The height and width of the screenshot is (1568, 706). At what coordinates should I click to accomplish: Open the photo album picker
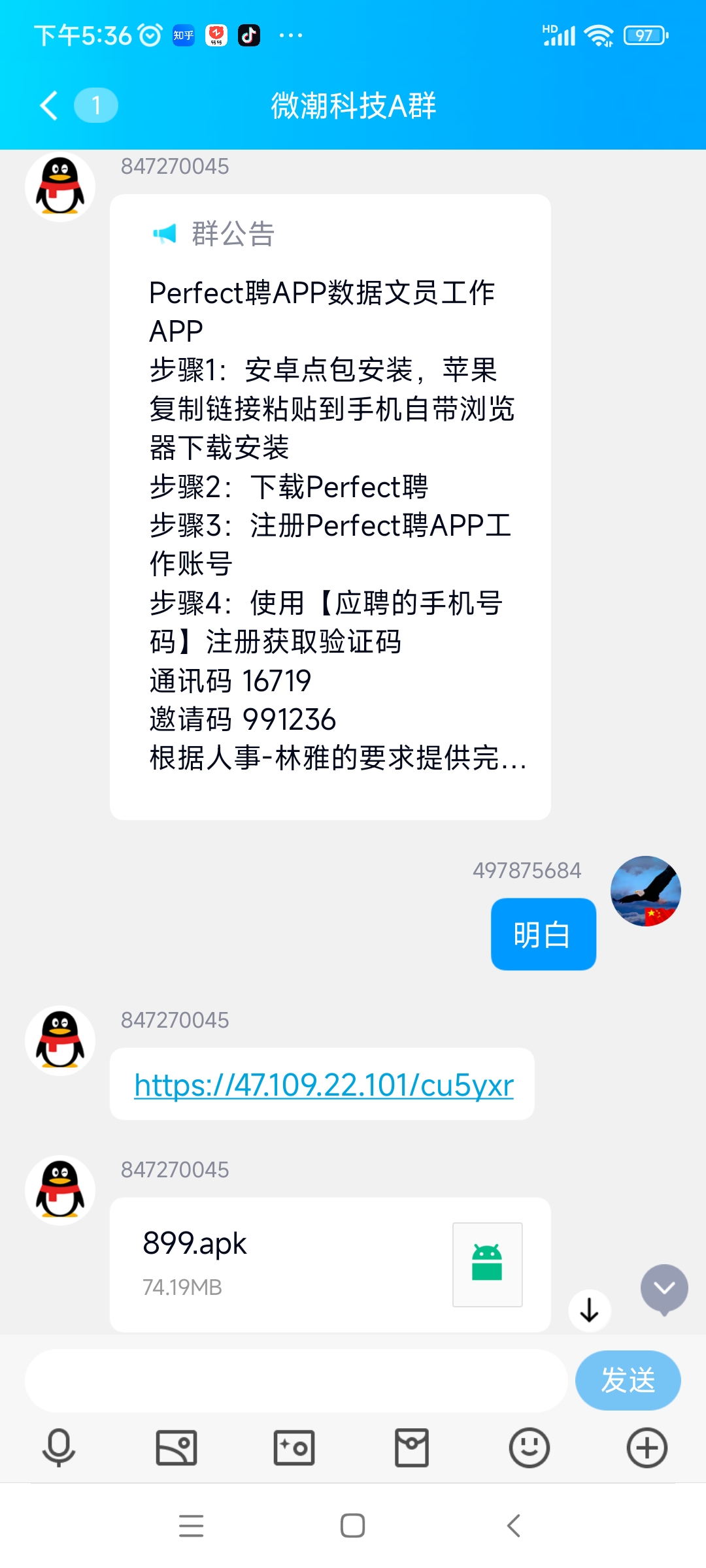pyautogui.click(x=176, y=1446)
